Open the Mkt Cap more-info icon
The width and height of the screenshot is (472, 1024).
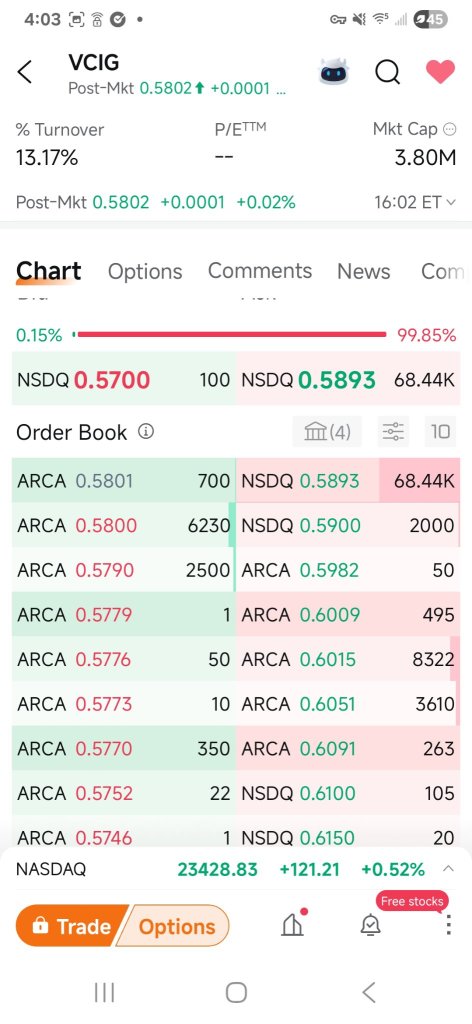(x=449, y=129)
